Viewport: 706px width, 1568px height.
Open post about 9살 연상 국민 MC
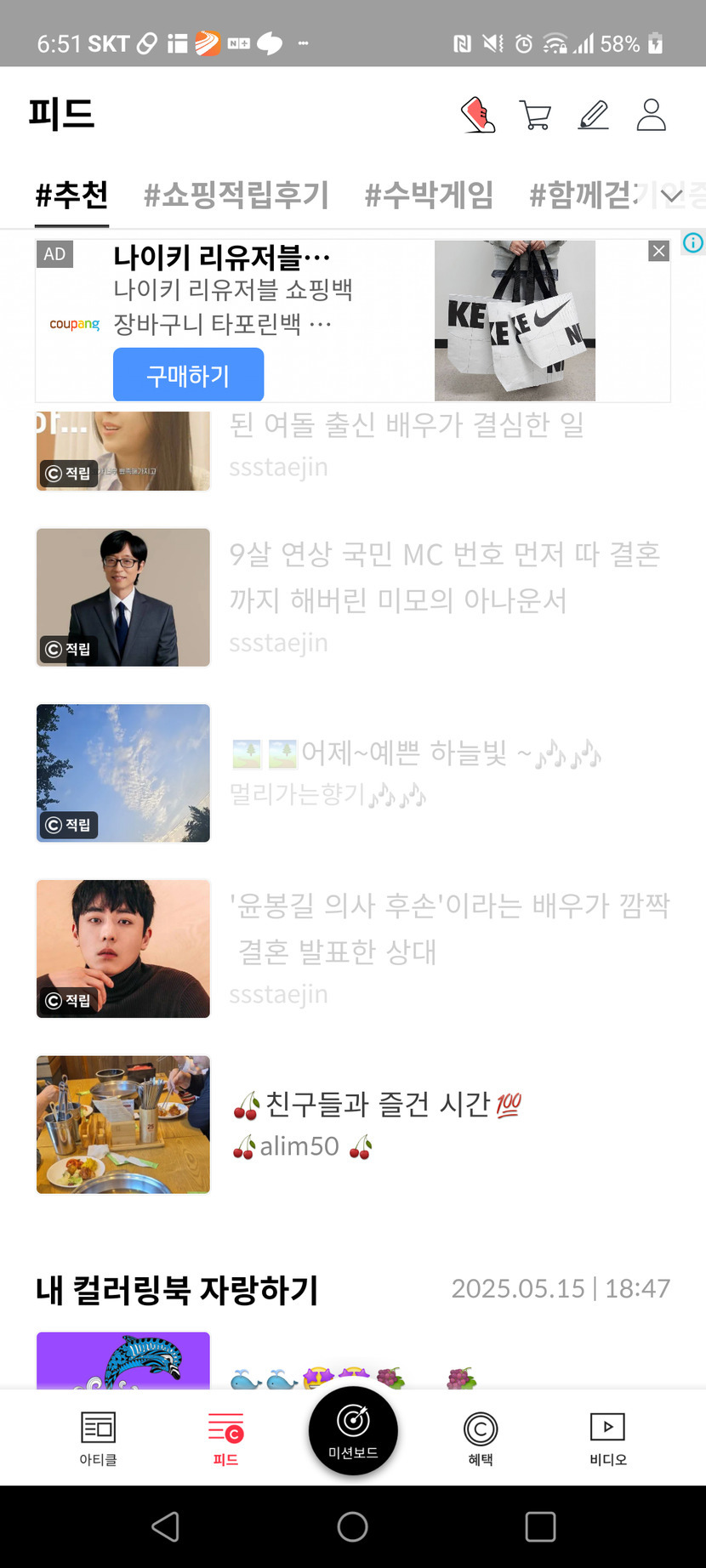[444, 578]
